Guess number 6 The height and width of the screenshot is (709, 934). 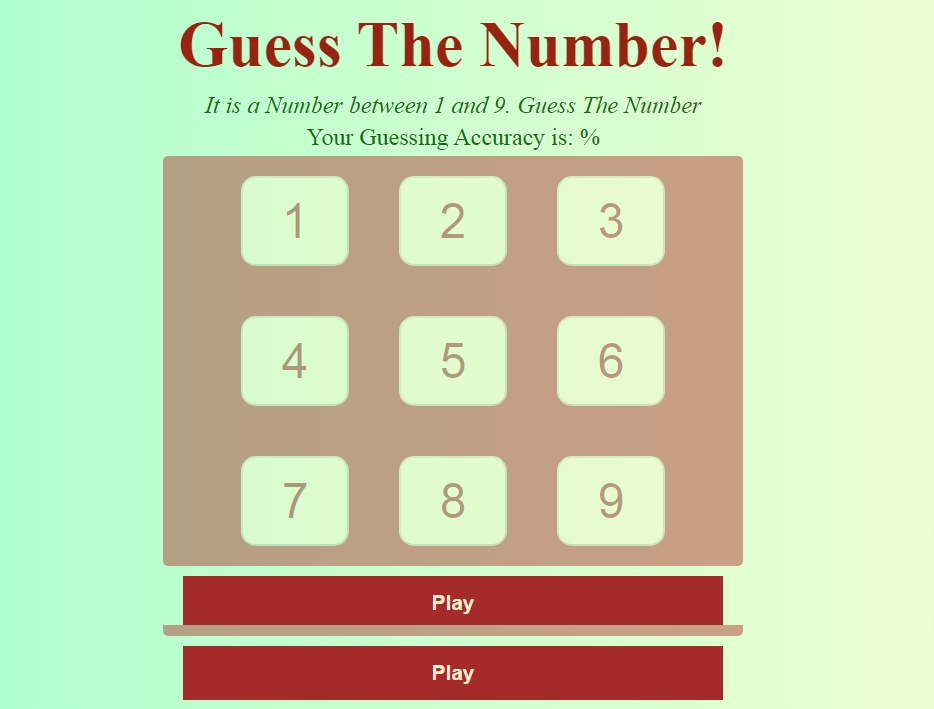coord(611,361)
